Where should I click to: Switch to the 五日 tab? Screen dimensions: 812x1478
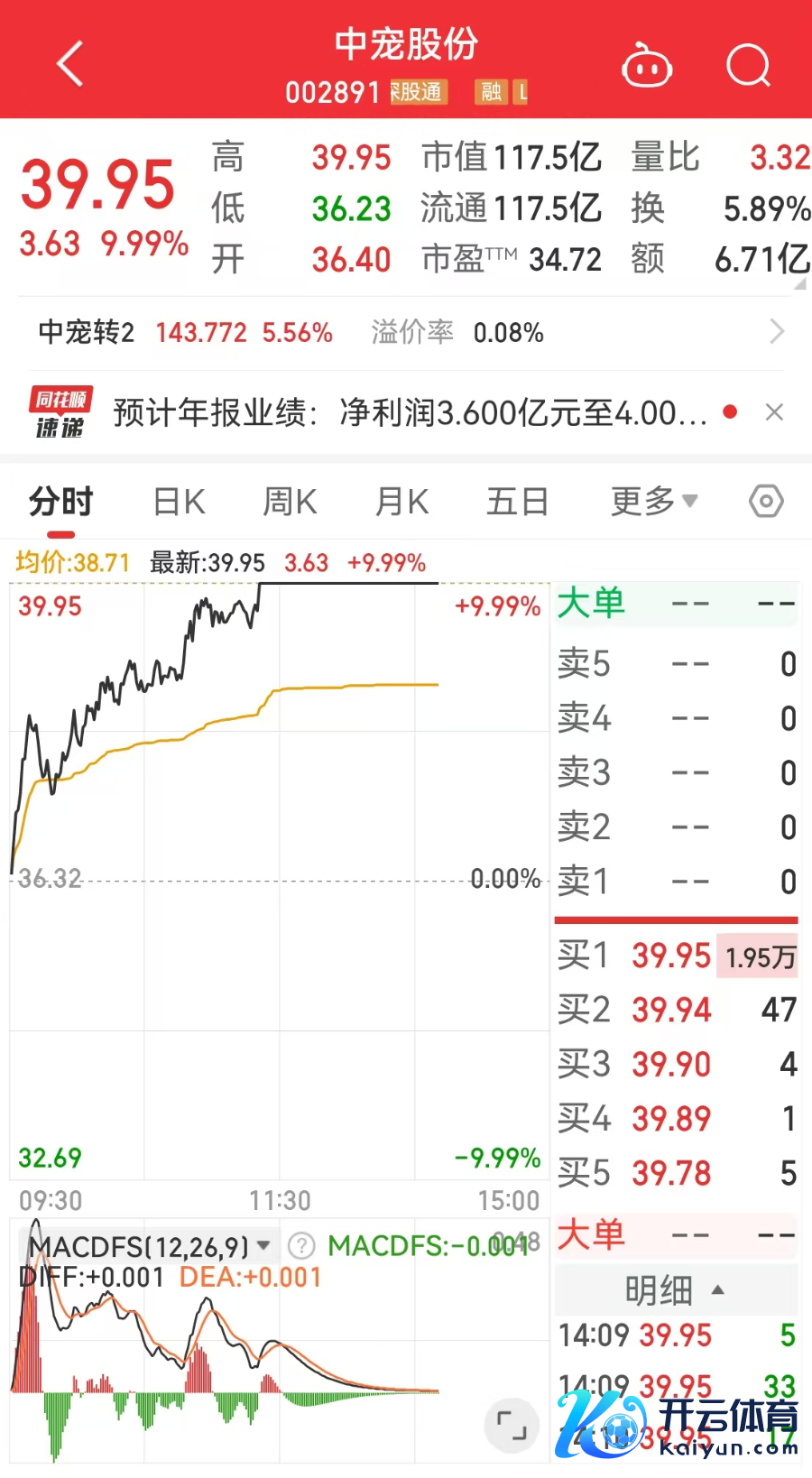[517, 501]
